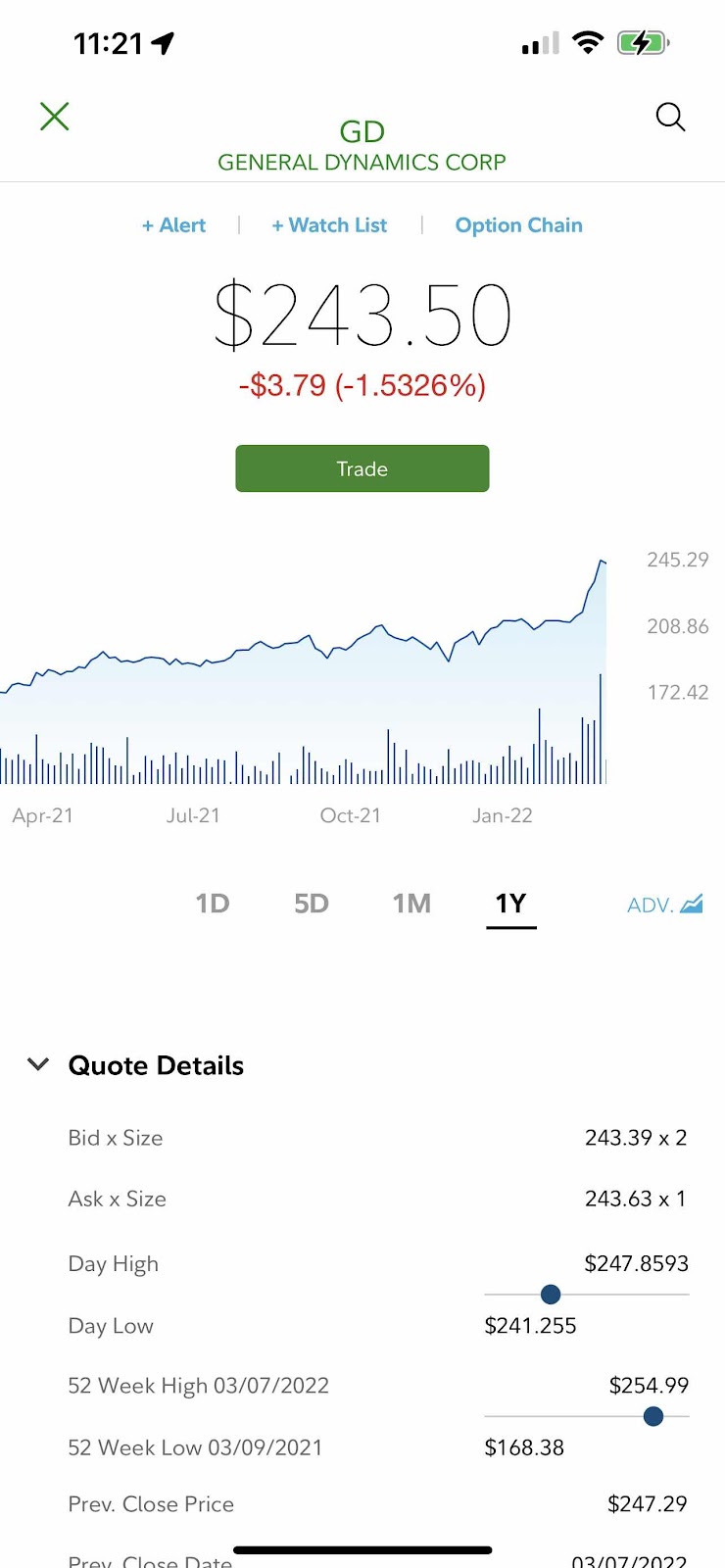The image size is (725, 1568).
Task: Add GD to a watch list
Action: click(329, 225)
